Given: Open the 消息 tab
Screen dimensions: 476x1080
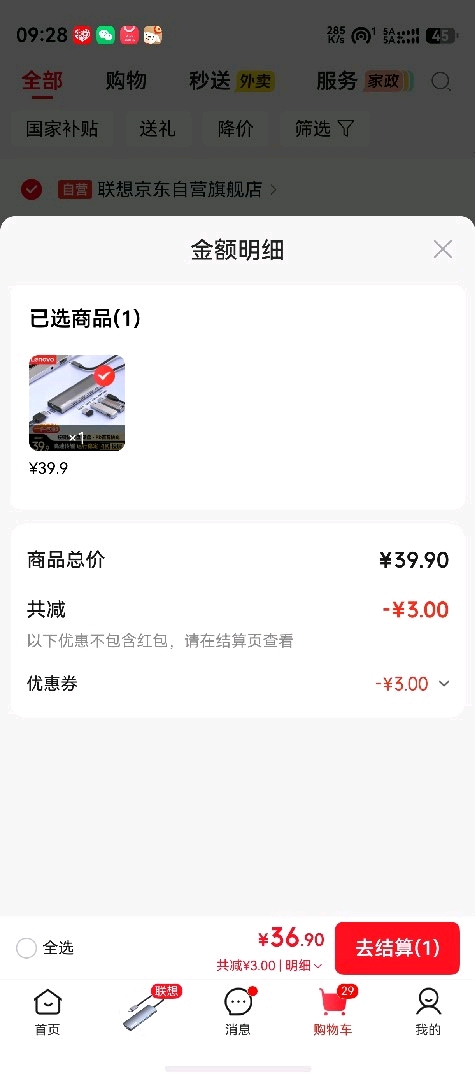Looking at the screenshot, I should click(x=238, y=1012).
